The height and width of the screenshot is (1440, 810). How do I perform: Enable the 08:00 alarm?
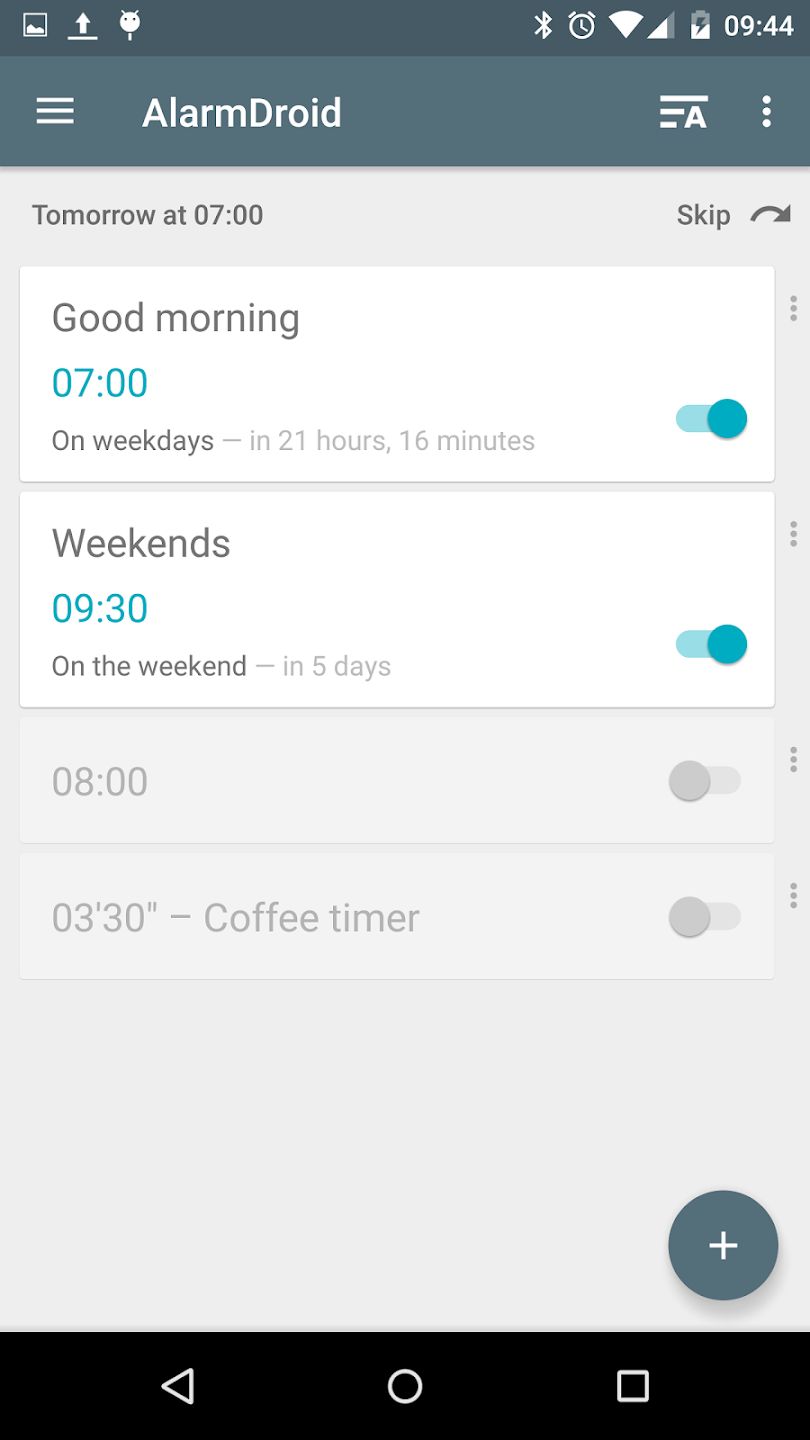[x=707, y=780]
